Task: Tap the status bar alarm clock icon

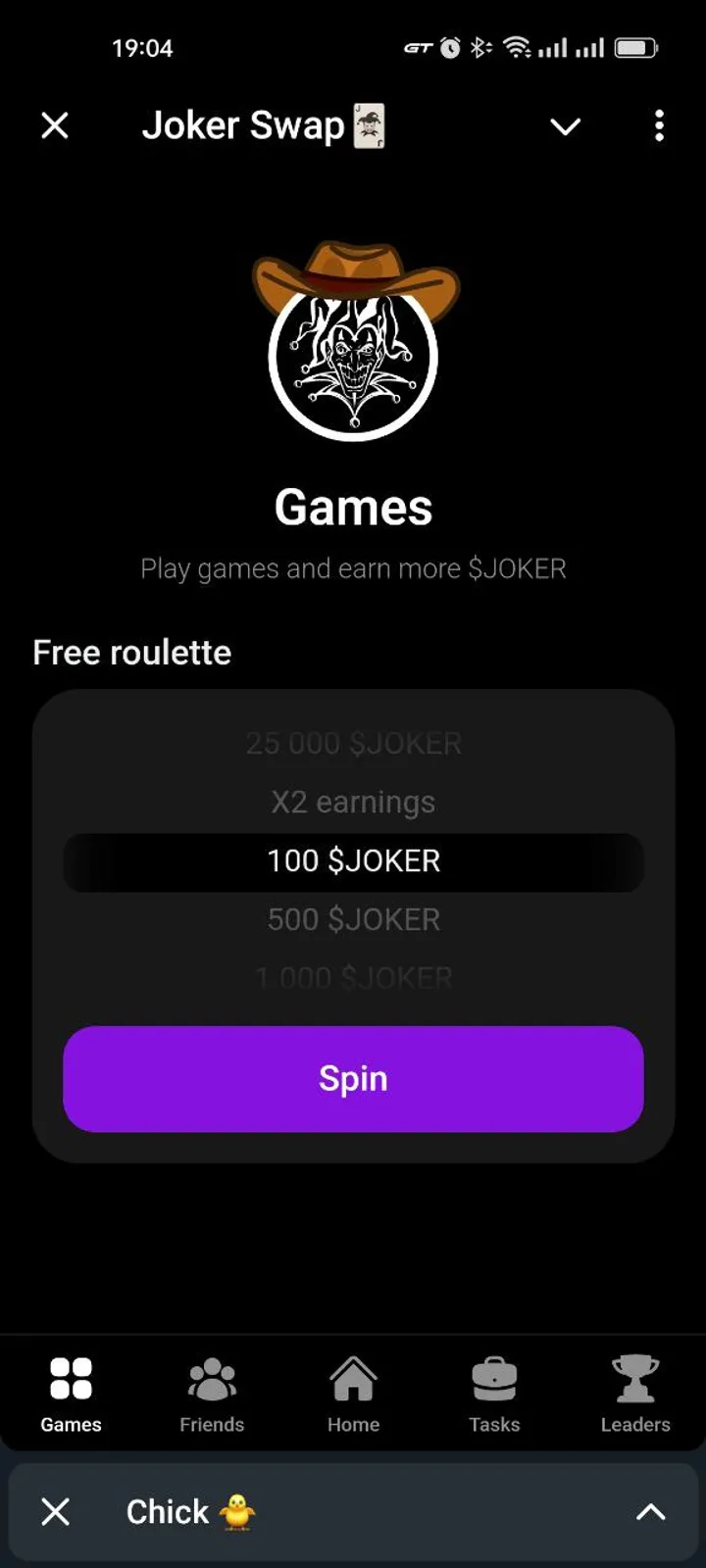Action: [446, 47]
